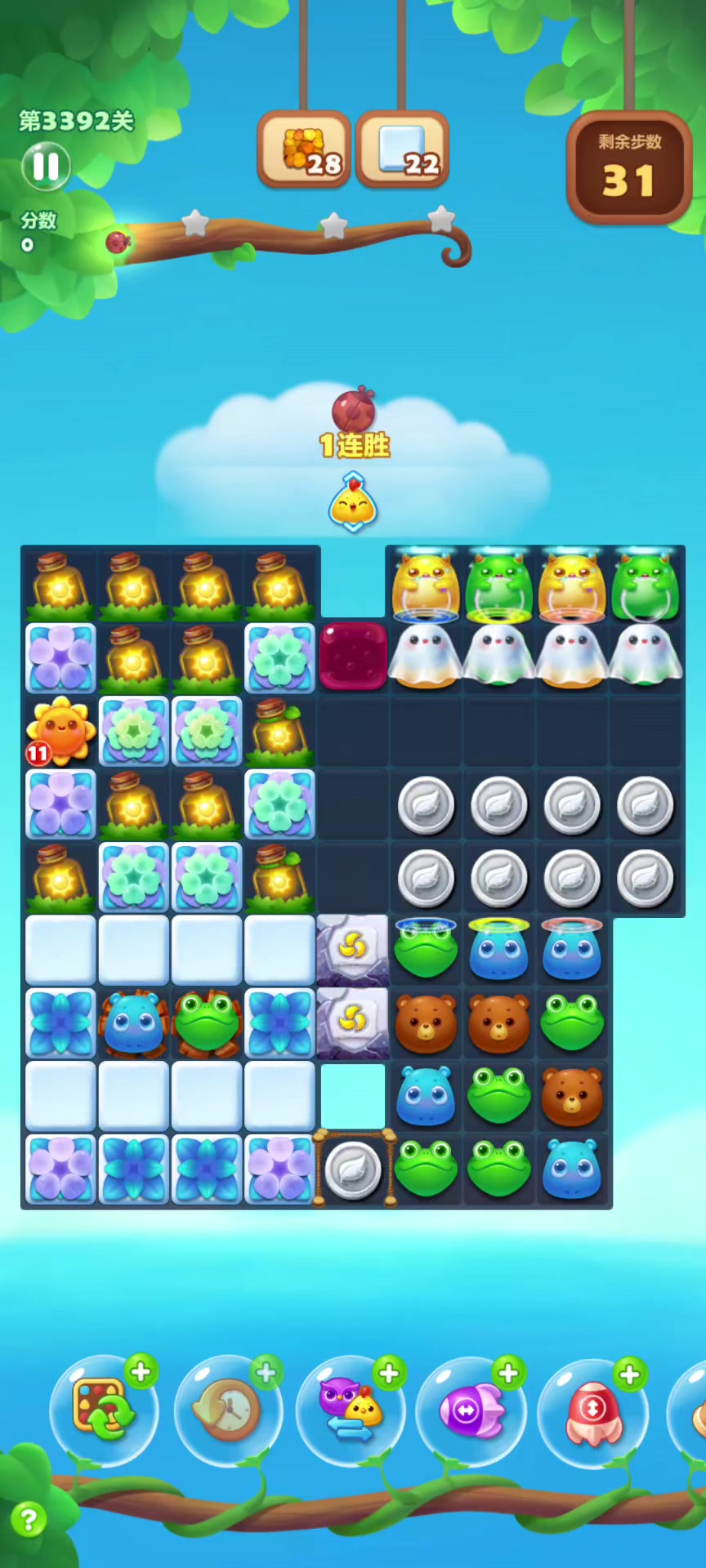Tap the sunflower piece numbered 11

[60, 730]
